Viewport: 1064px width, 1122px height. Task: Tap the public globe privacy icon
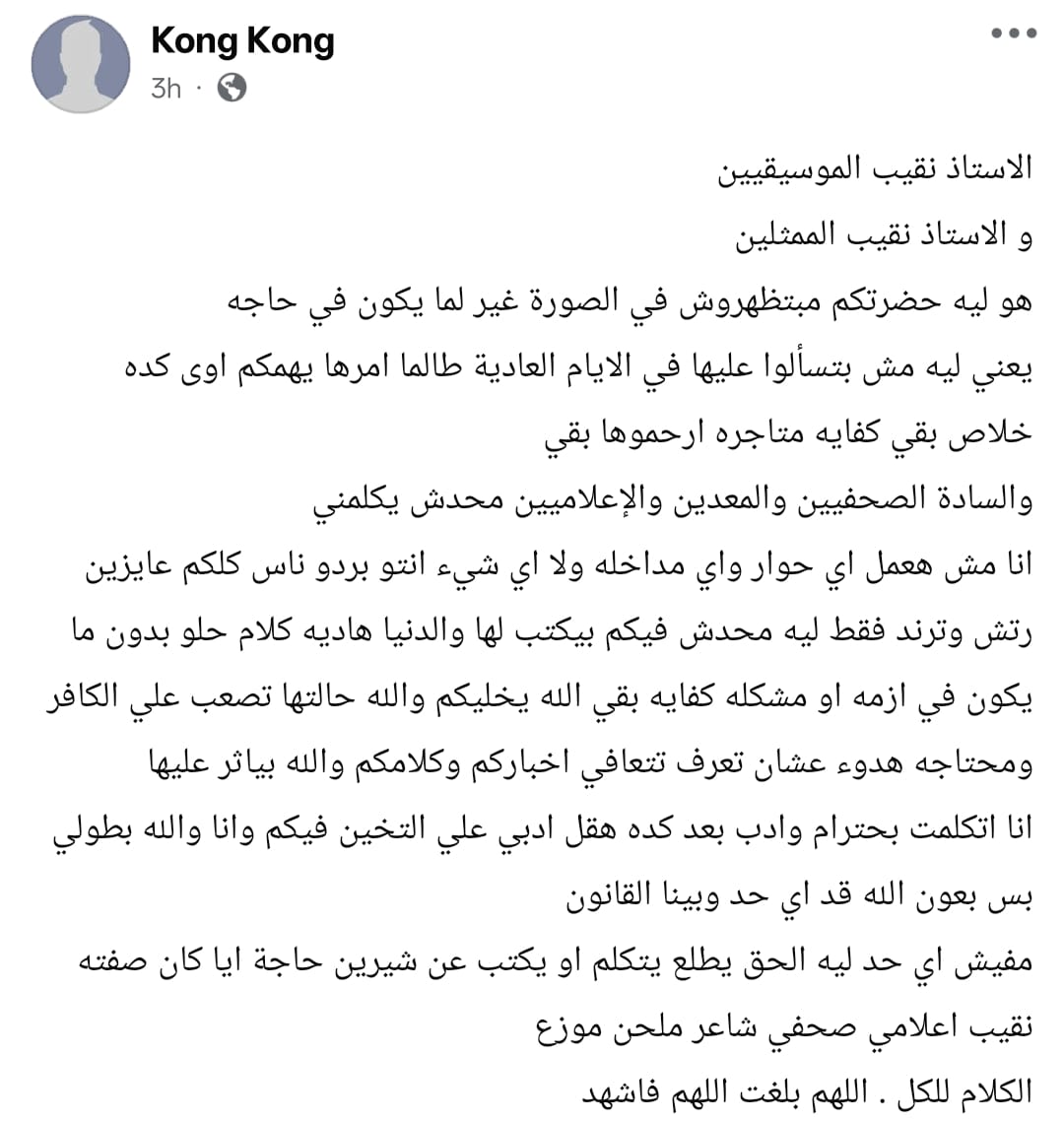(x=232, y=89)
